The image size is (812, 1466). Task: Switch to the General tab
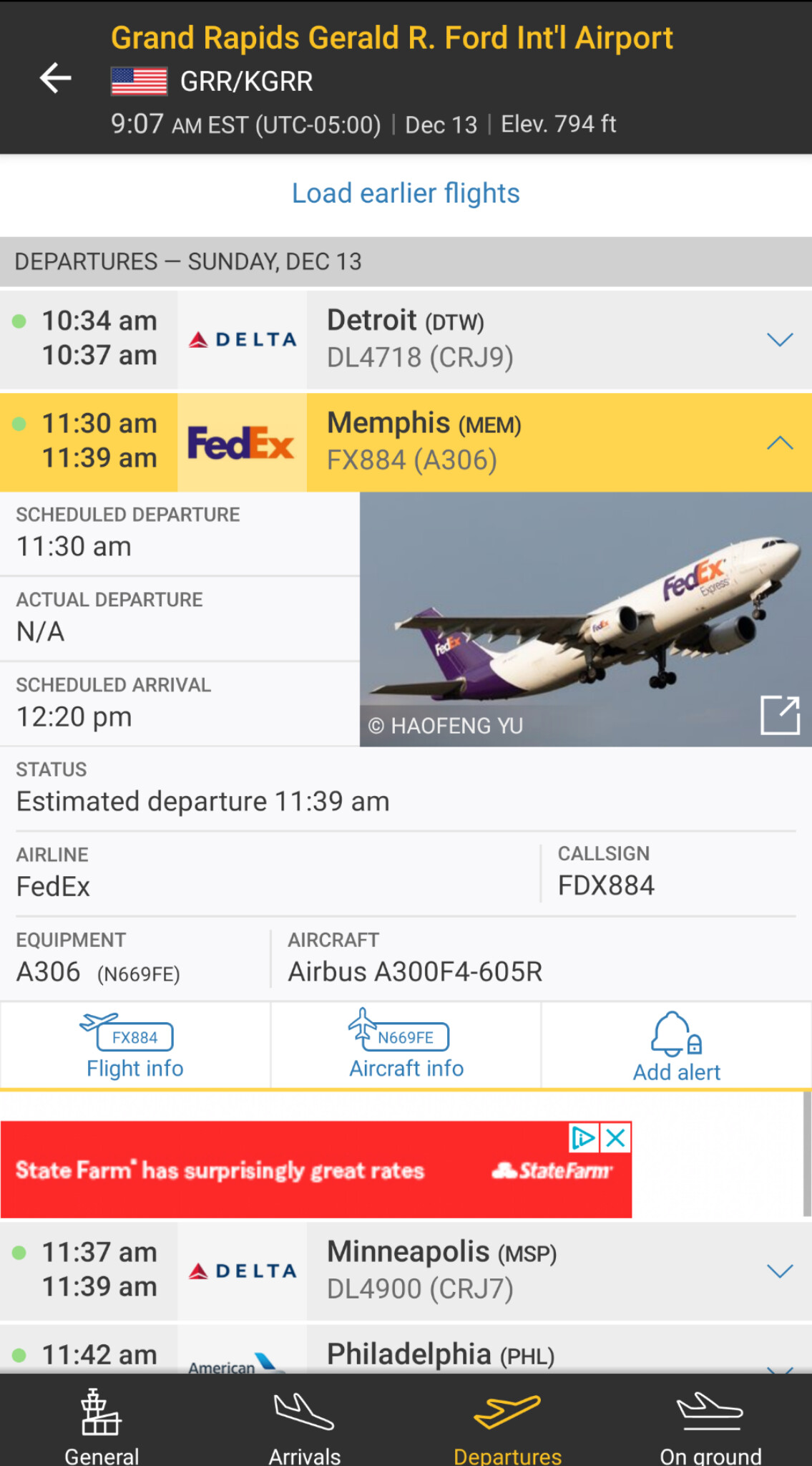tap(101, 1424)
